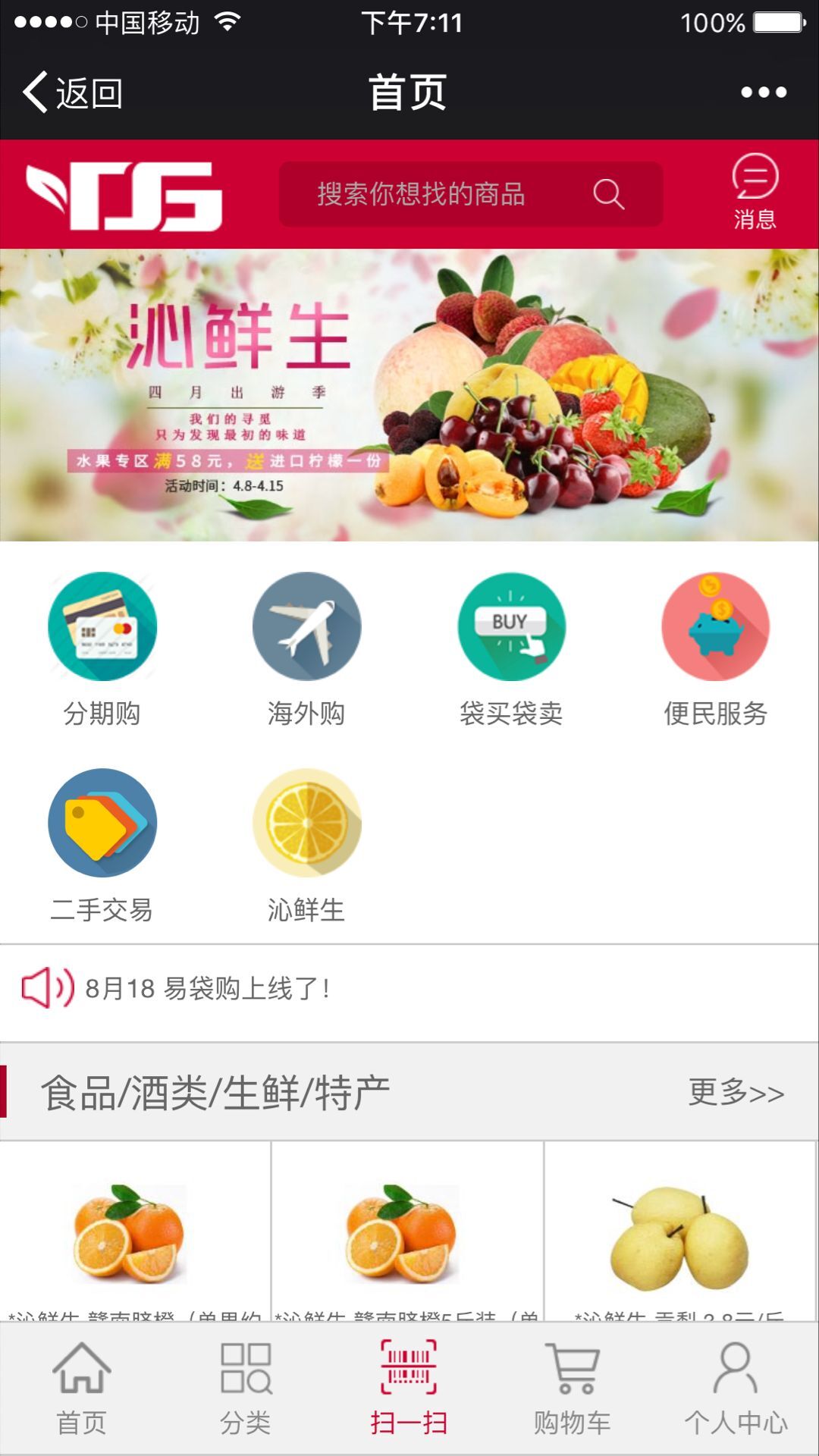Open 消息 messages

coord(755,192)
